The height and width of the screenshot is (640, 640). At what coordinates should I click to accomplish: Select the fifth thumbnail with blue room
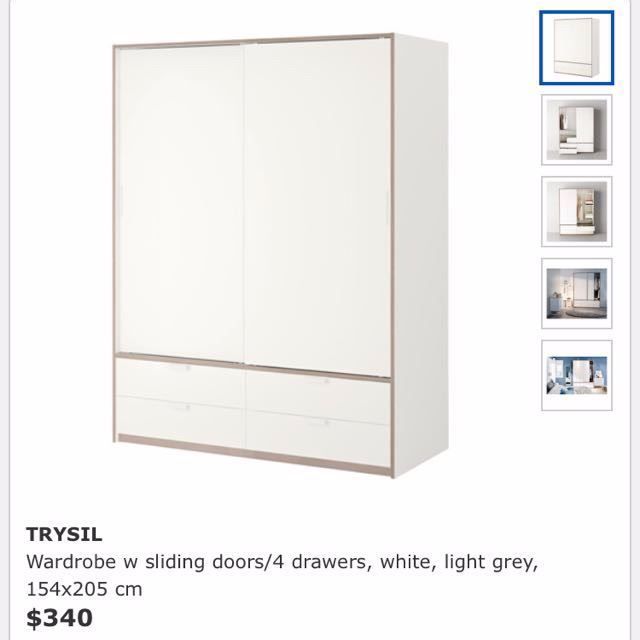(576, 374)
